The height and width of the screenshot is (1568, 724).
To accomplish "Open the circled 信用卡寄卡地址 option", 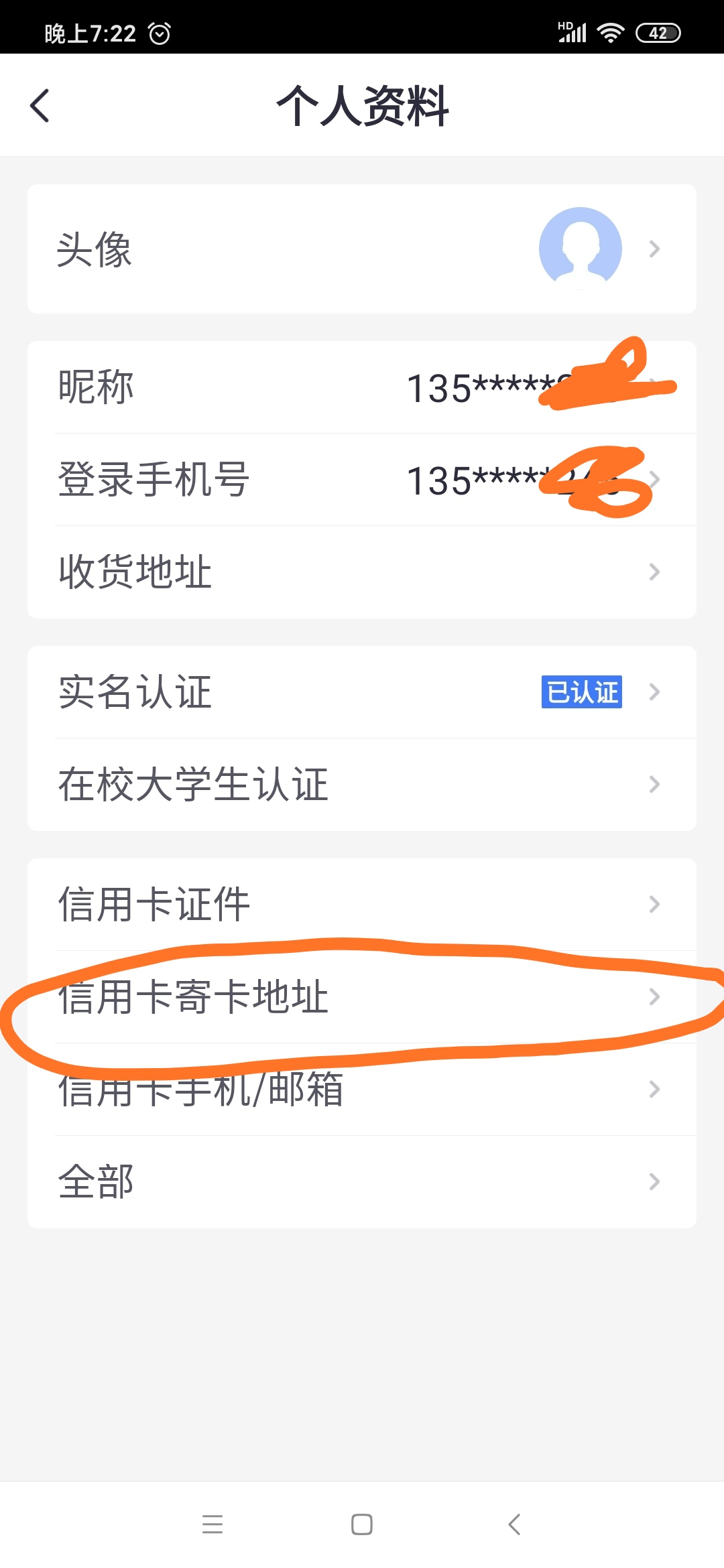I will point(362,998).
